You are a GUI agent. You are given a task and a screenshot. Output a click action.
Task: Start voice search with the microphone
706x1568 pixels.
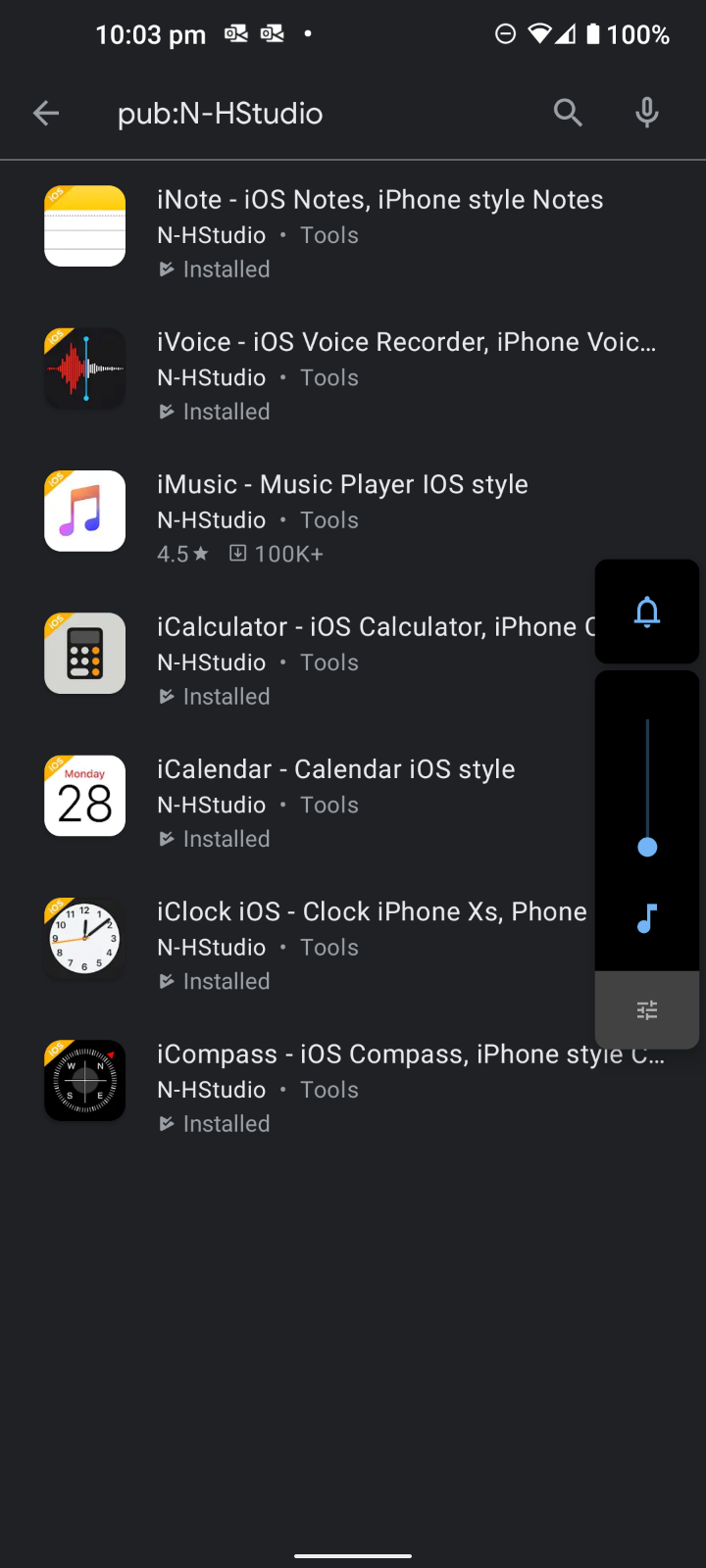click(646, 114)
